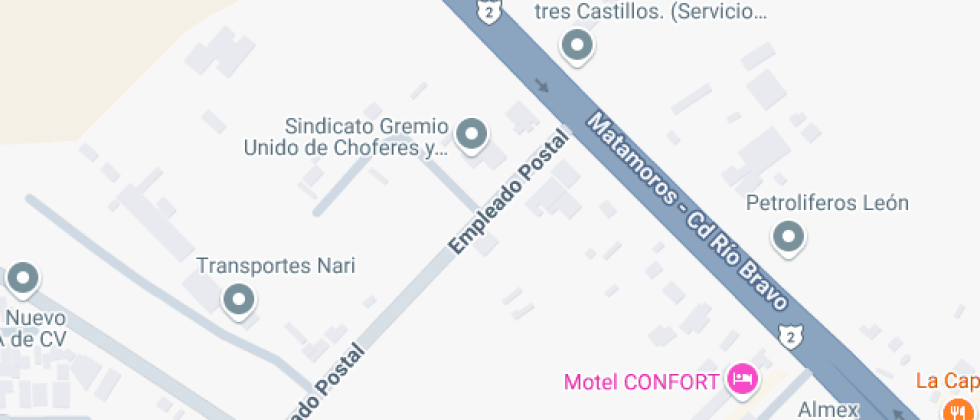The height and width of the screenshot is (420, 980).
Task: Tap the Petroliferos León location marker
Action: [x=790, y=237]
